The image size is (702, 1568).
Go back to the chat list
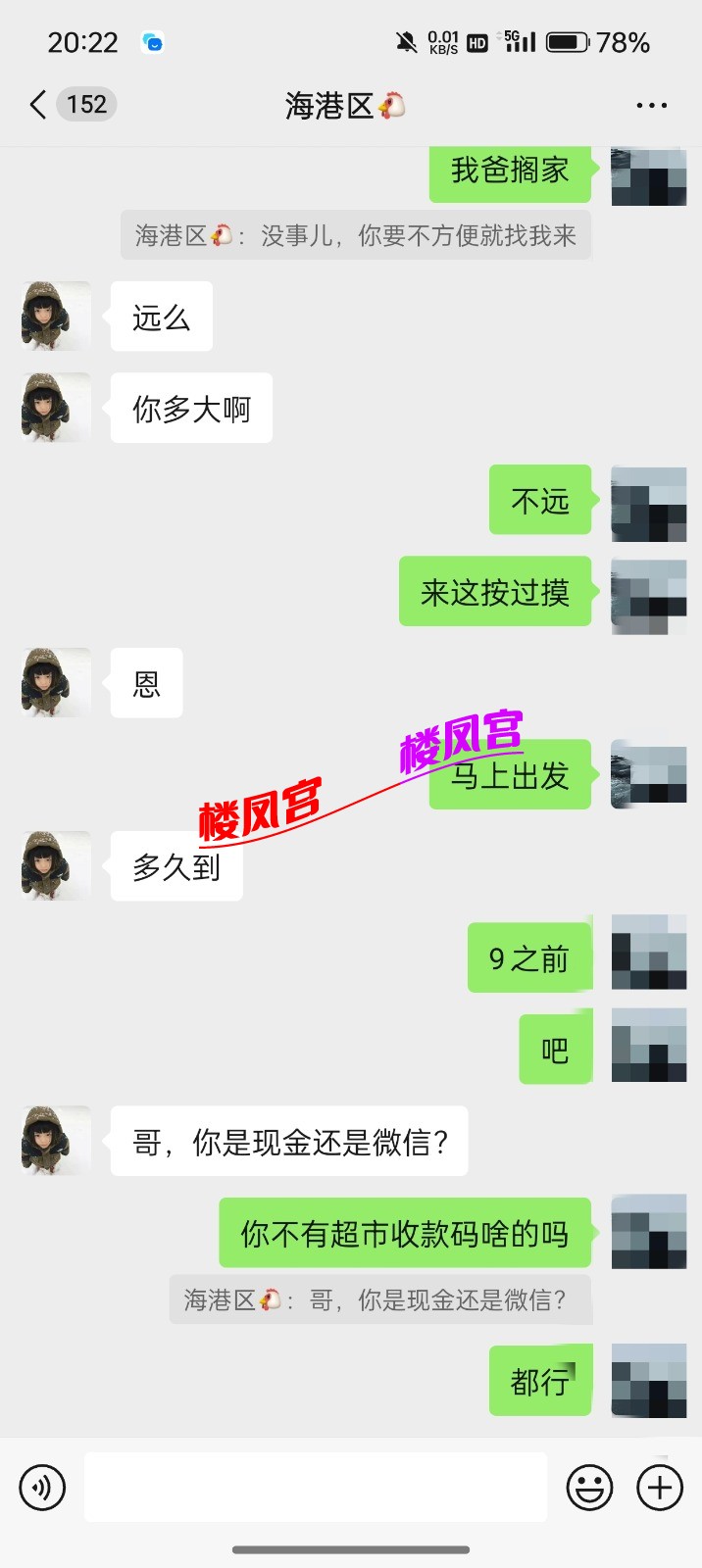39,105
